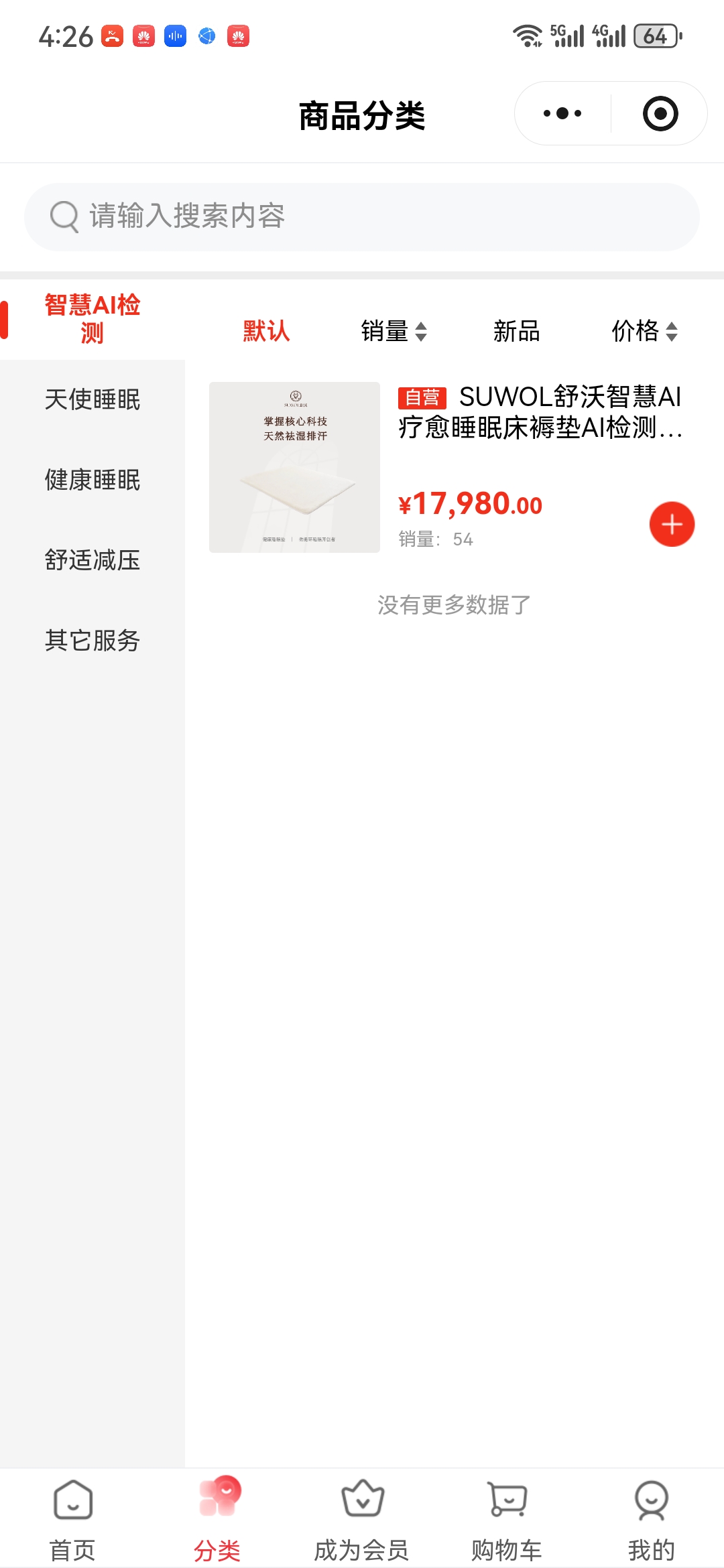This screenshot has height=1568, width=724.
Task: Filter by 新品
Action: click(x=516, y=331)
